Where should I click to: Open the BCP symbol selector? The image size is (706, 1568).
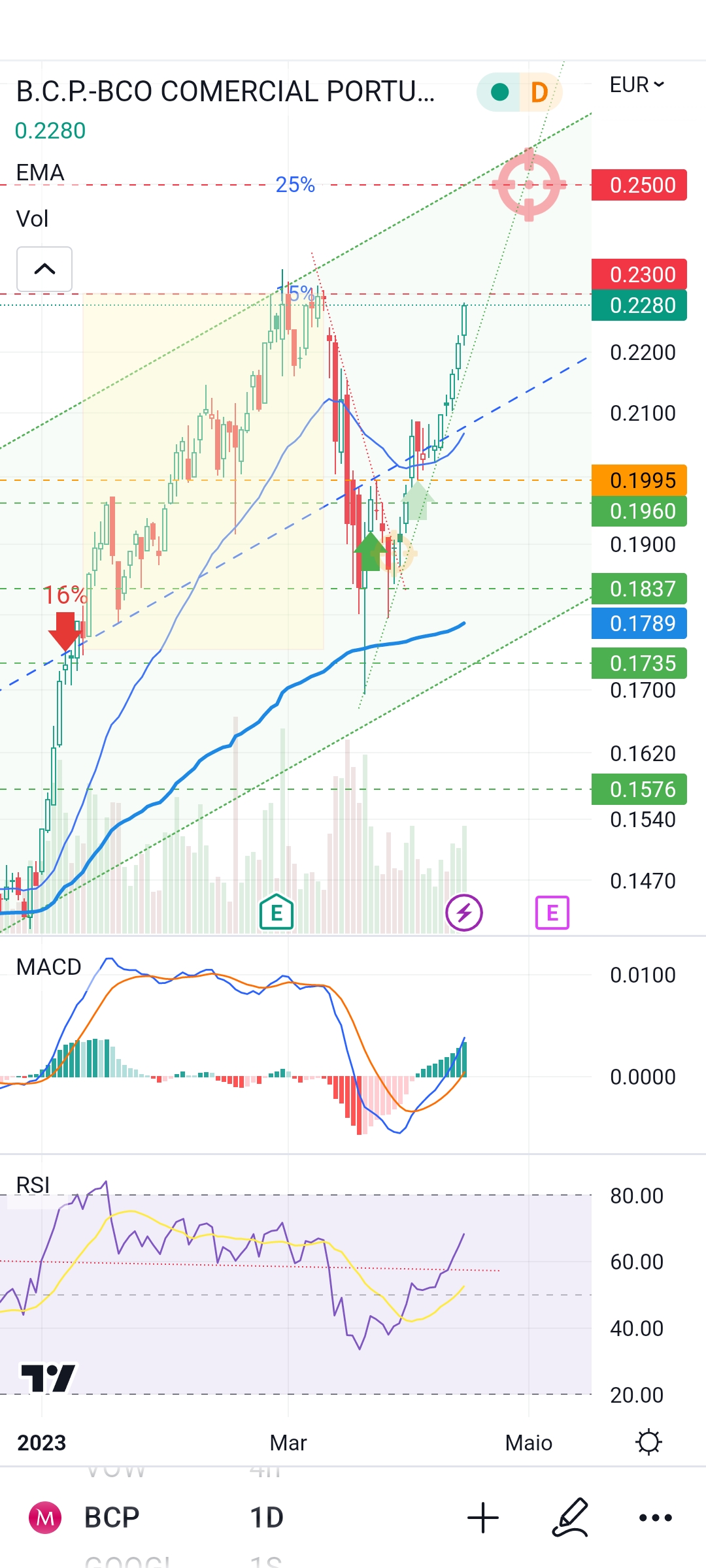[x=111, y=1517]
